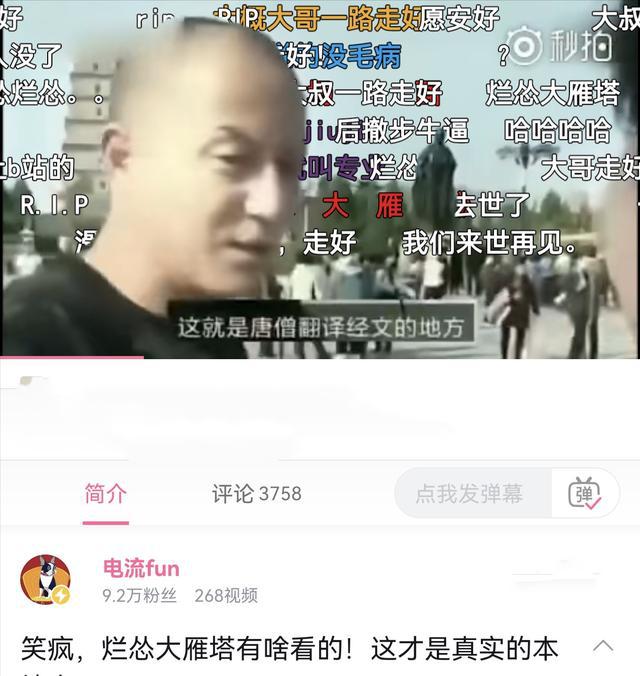Tap the video player to show controls
This screenshot has height=676, width=640.
[x=320, y=180]
